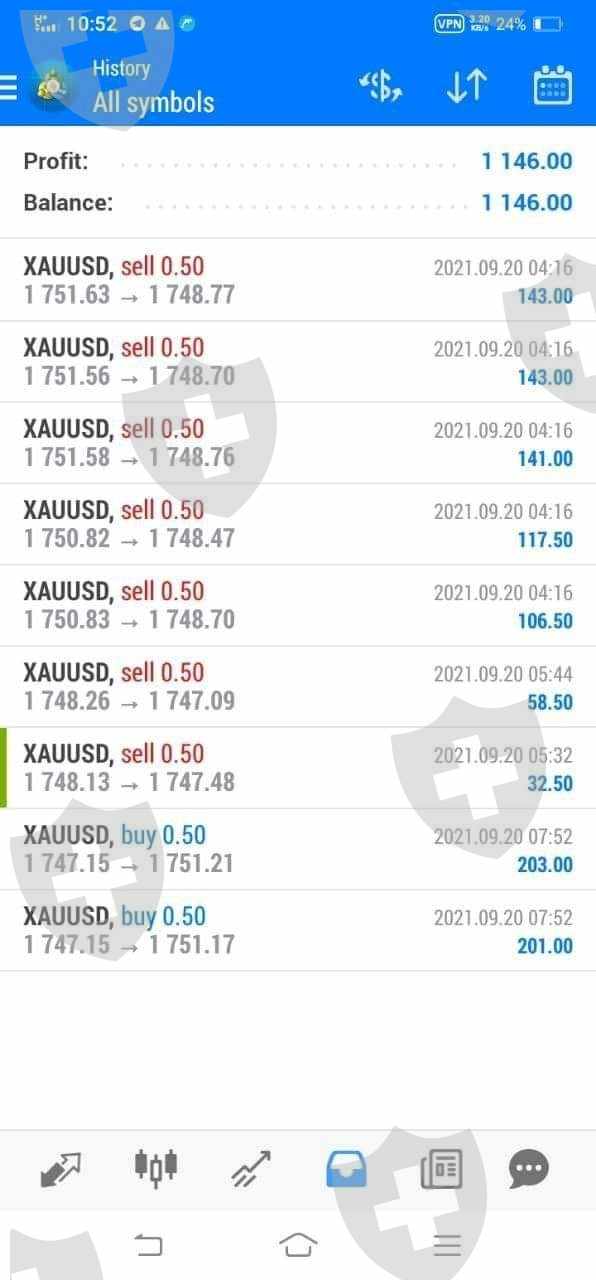Open the buy trade with 201.00 profit
Image resolution: width=596 pixels, height=1280 pixels.
(x=298, y=930)
